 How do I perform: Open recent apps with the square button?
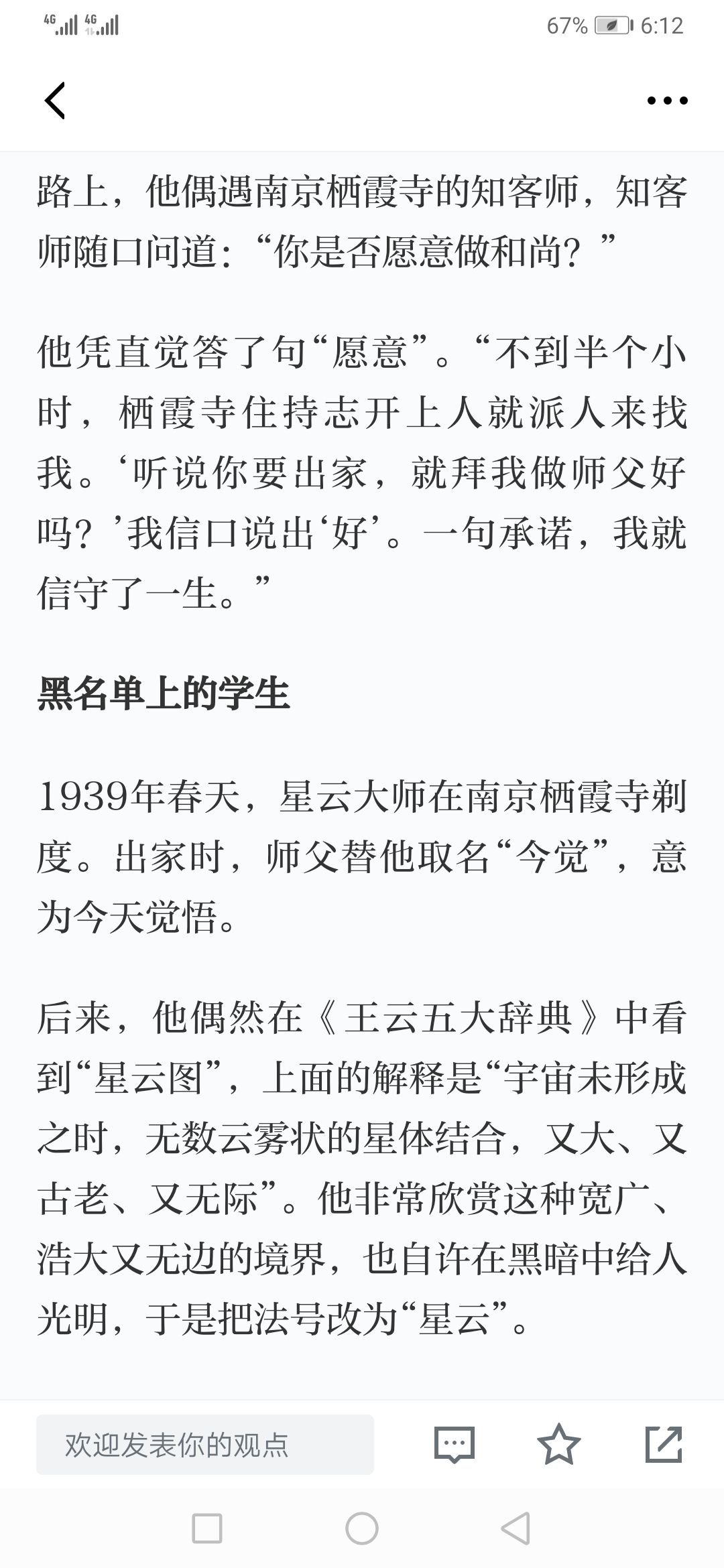point(206,1528)
